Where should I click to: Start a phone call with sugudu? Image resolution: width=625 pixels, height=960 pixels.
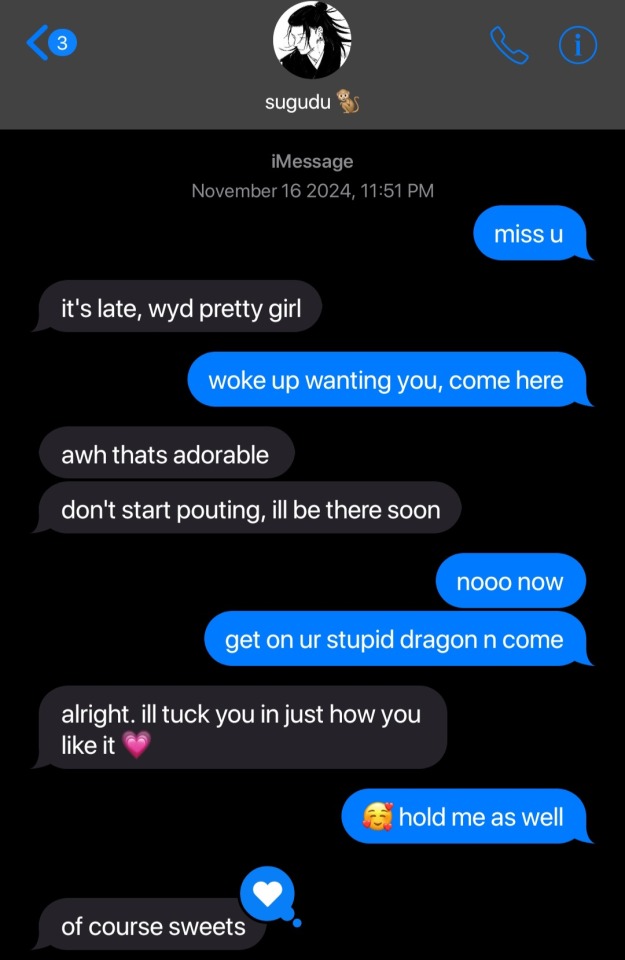(508, 45)
